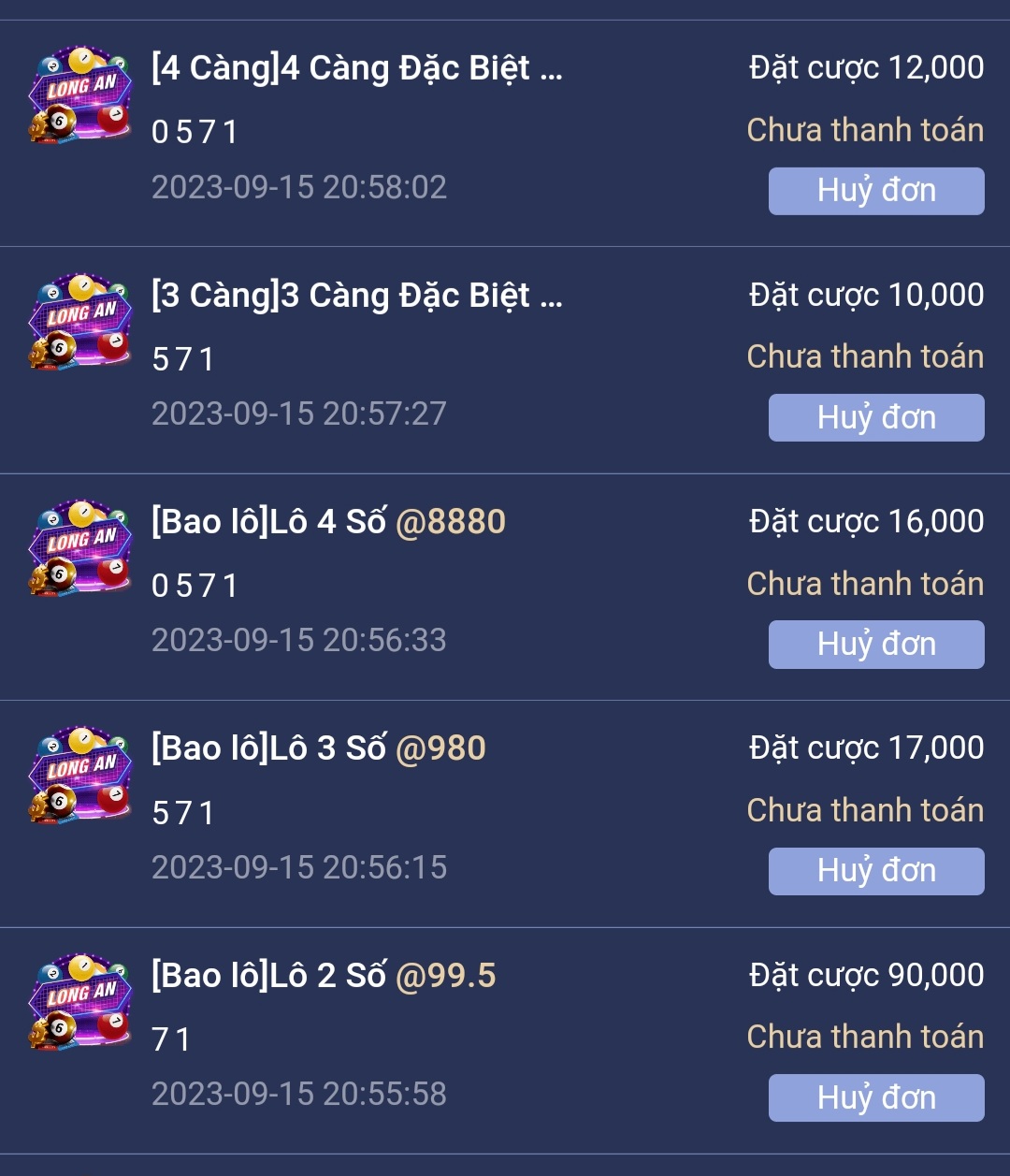
Task: Tap Huỷ đơn for the 10,000 bet
Action: coord(876,417)
